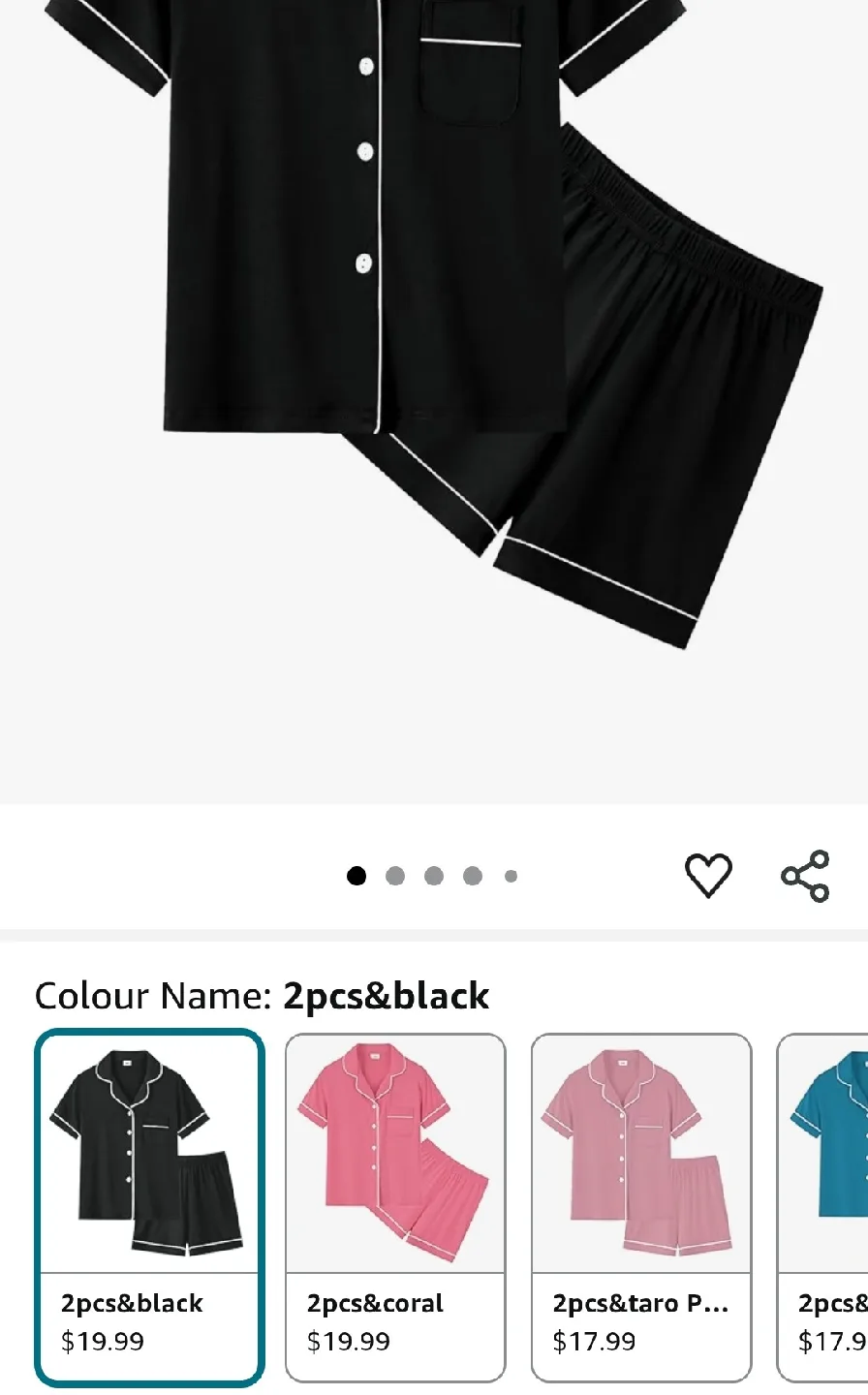Open the taro purple set thumbnail
The image size is (868, 1395).
641,1153
